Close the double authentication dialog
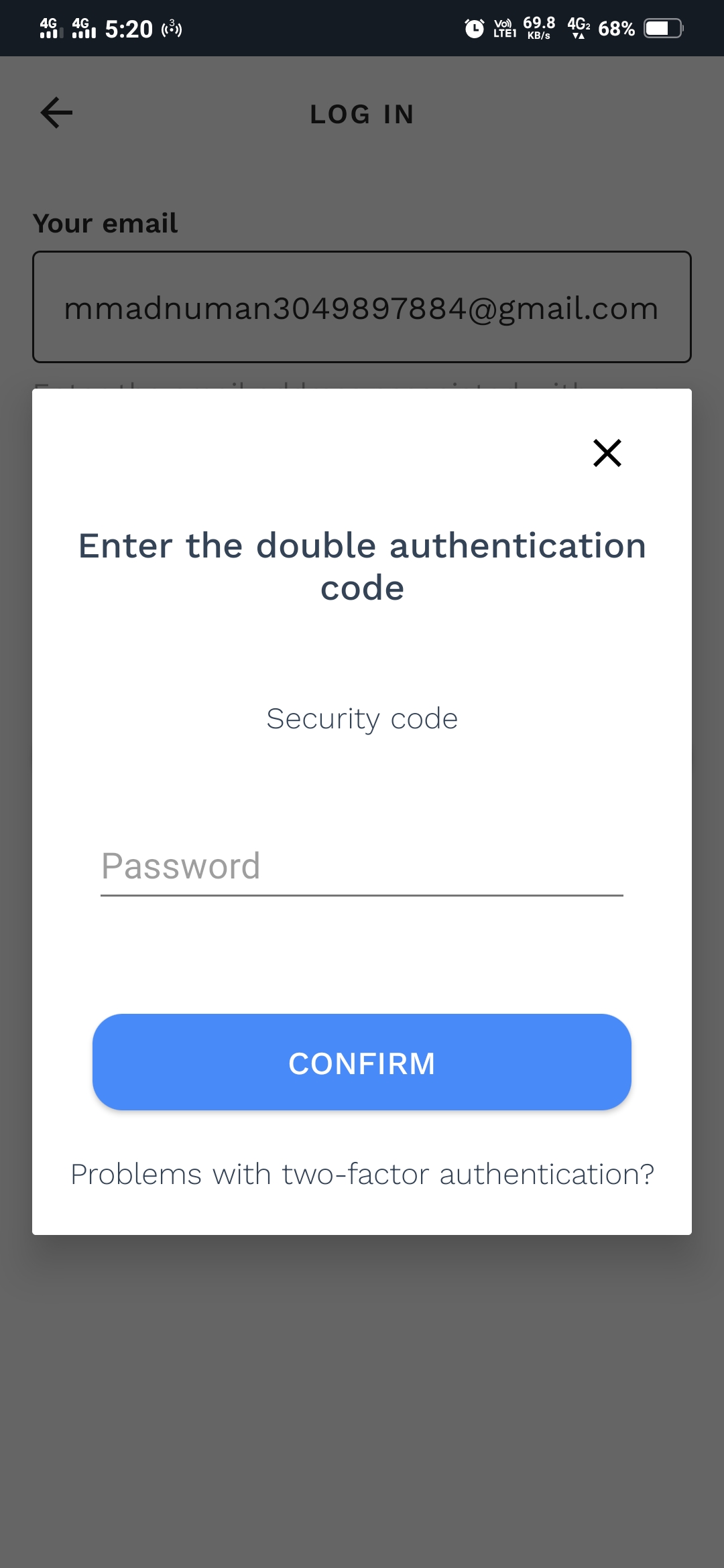The width and height of the screenshot is (724, 1568). tap(607, 453)
